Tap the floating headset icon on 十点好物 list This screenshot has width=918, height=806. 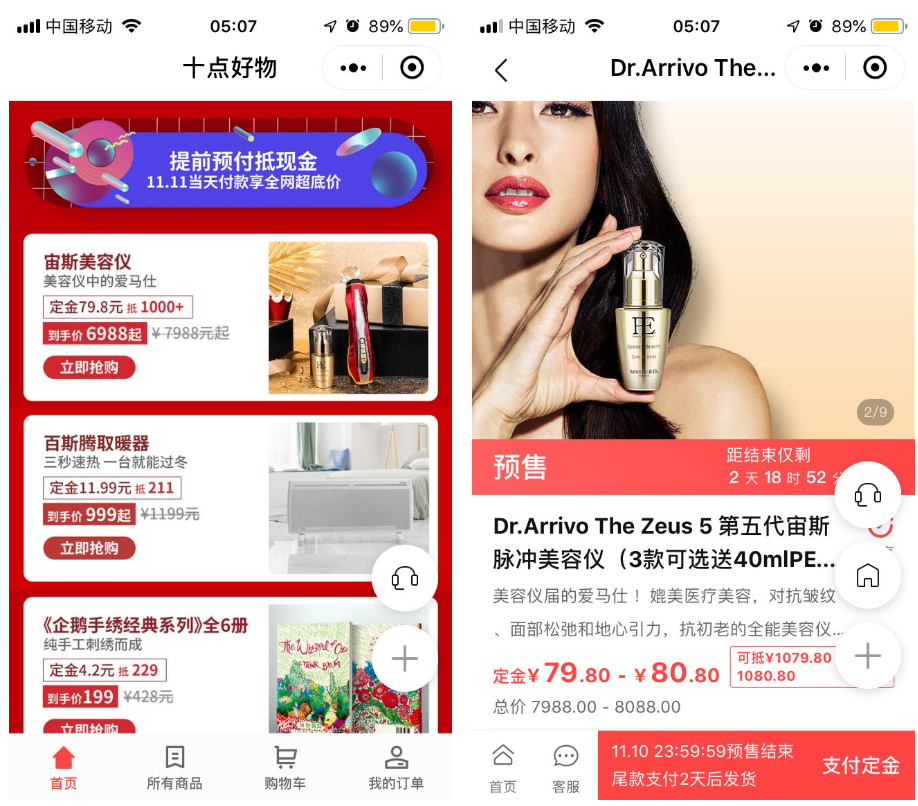point(405,578)
